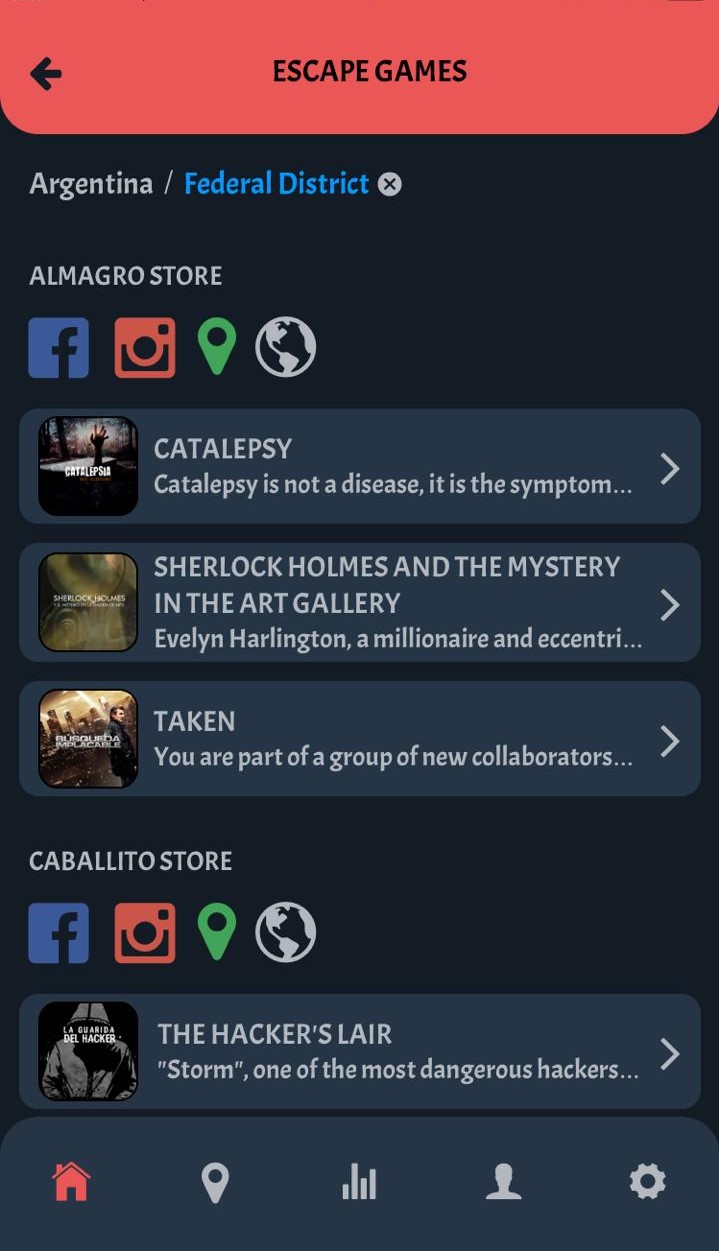Clear the Federal District filter
The image size is (719, 1251).
click(390, 184)
